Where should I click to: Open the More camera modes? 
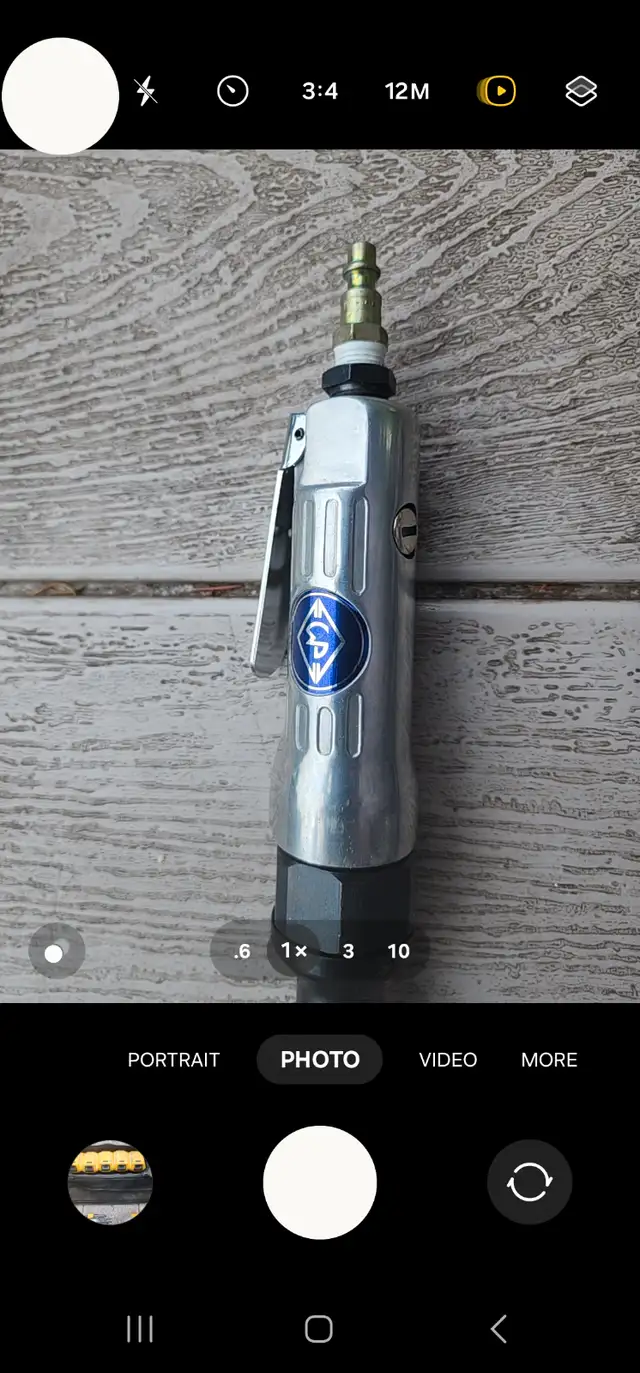point(549,1060)
